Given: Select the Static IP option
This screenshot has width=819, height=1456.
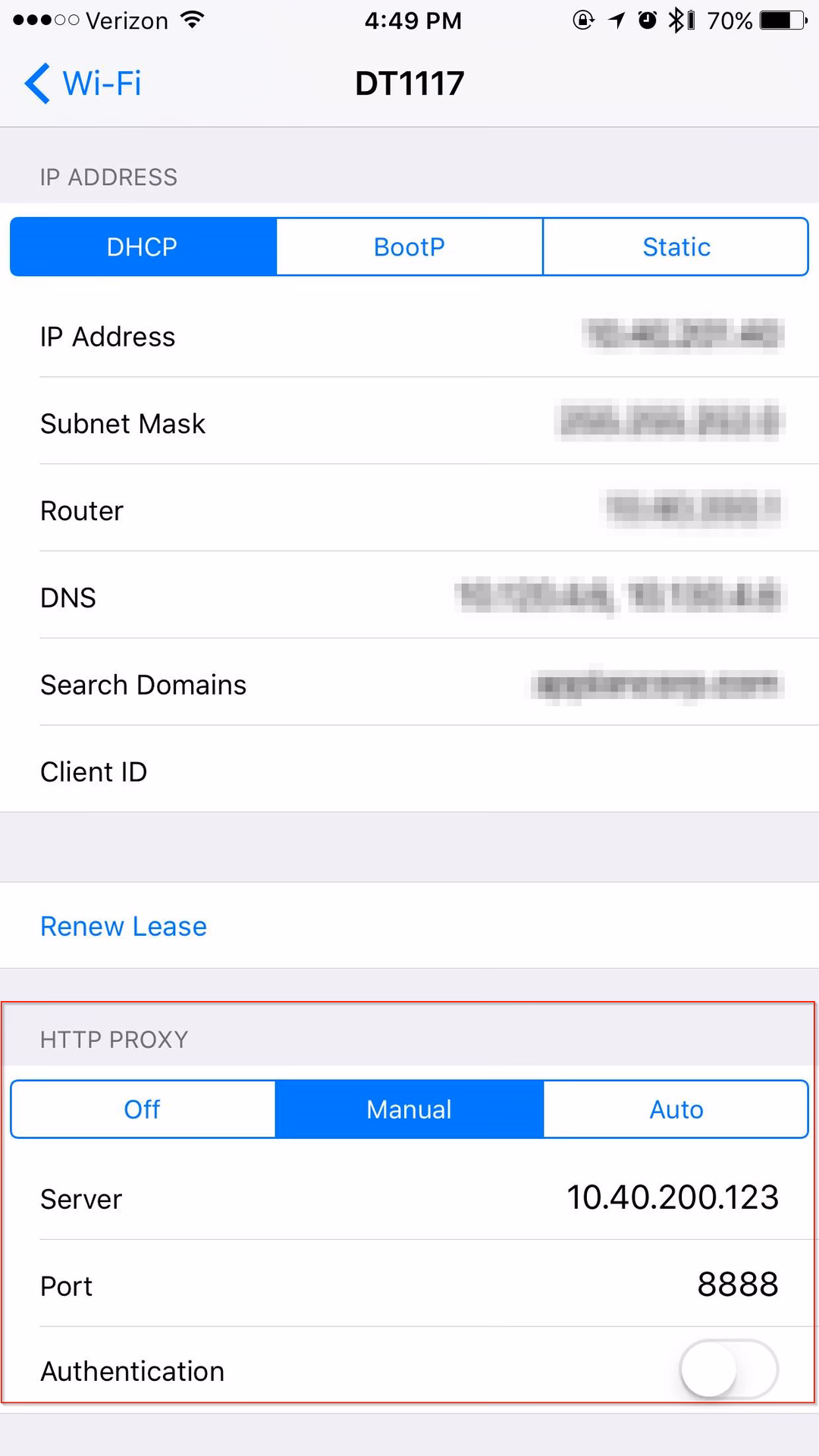Looking at the screenshot, I should 676,246.
